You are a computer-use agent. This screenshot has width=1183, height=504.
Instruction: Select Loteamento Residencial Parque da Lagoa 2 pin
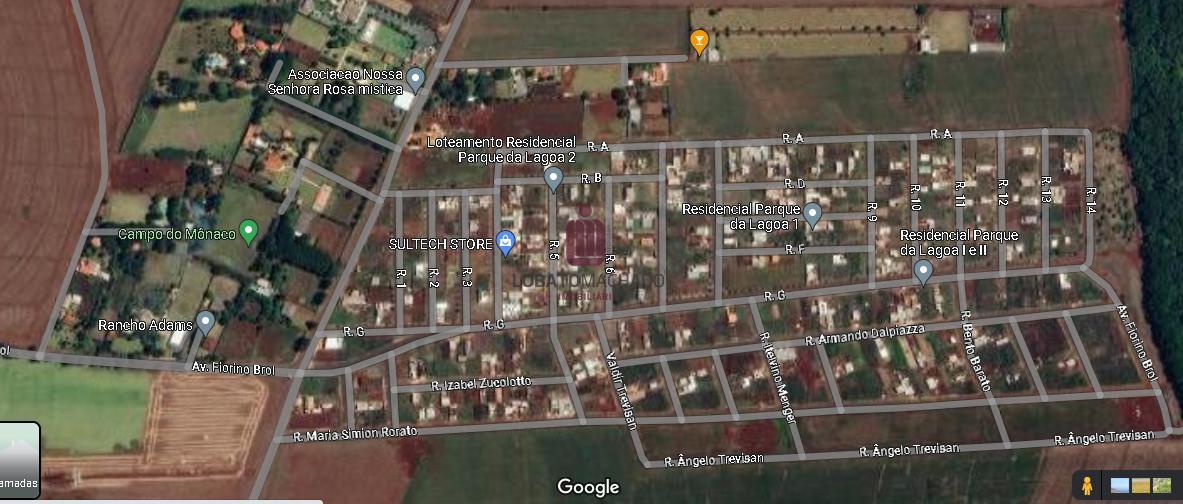(553, 179)
